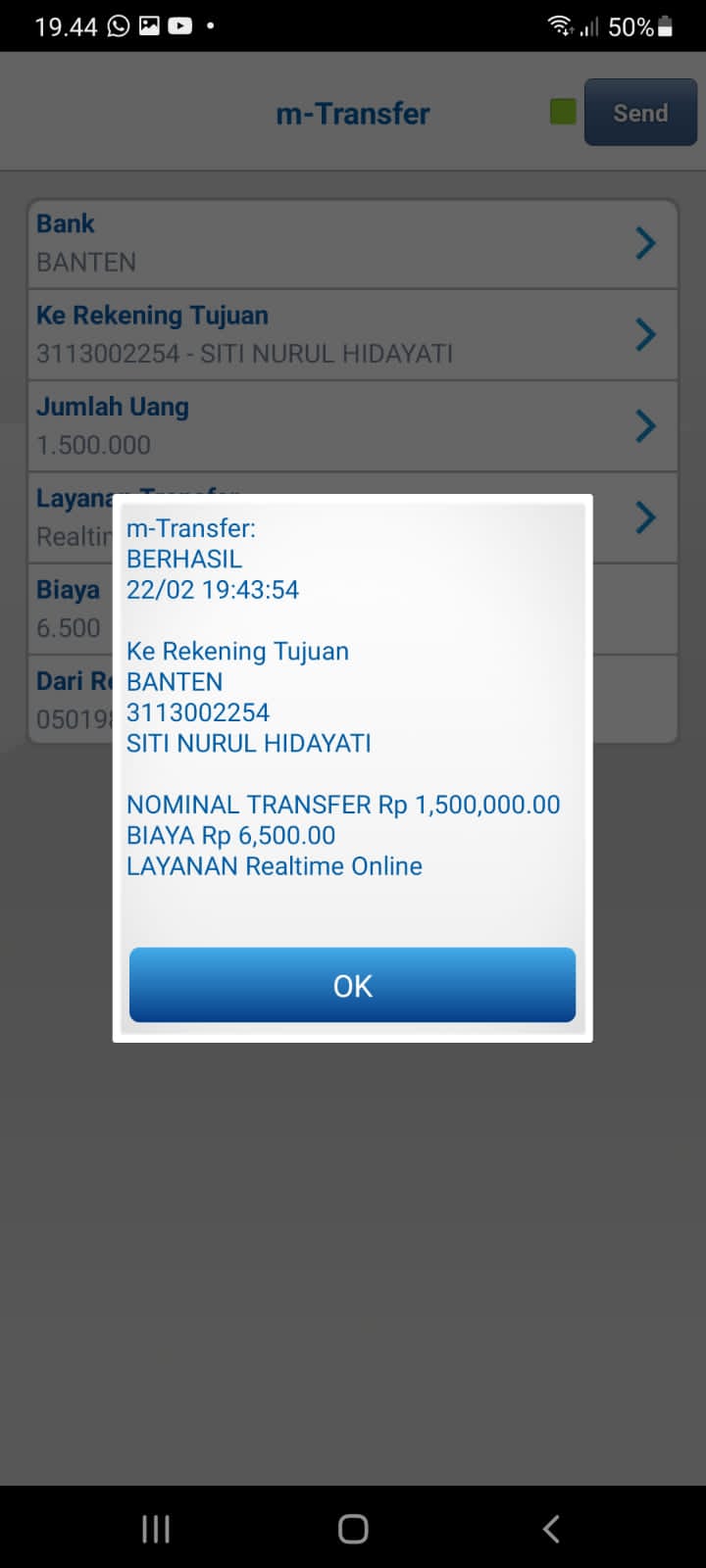The height and width of the screenshot is (1568, 706).
Task: Tap the Gallery icon in status bar
Action: (x=148, y=24)
